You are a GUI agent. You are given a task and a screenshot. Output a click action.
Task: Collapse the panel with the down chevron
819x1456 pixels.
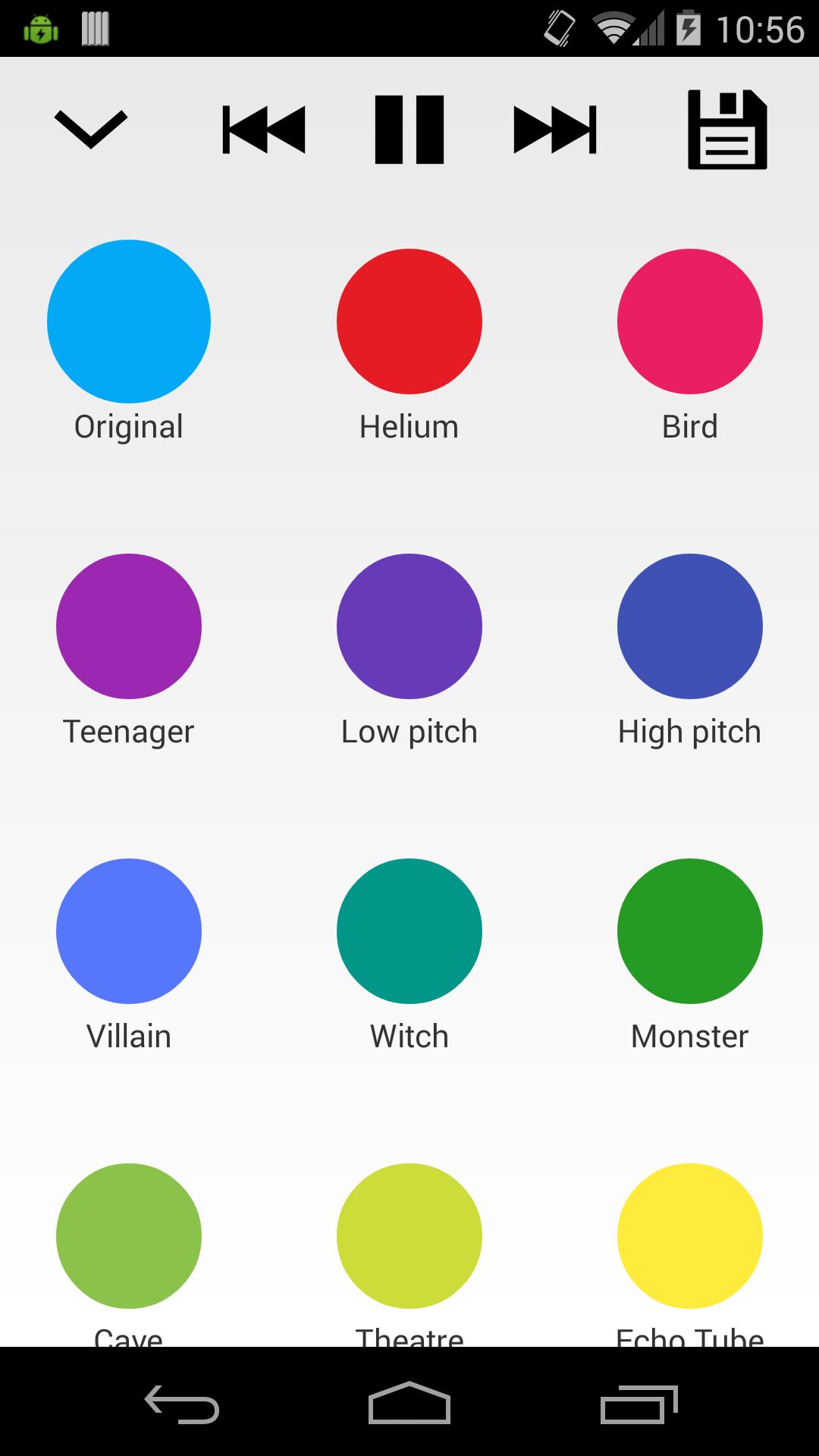coord(91,130)
